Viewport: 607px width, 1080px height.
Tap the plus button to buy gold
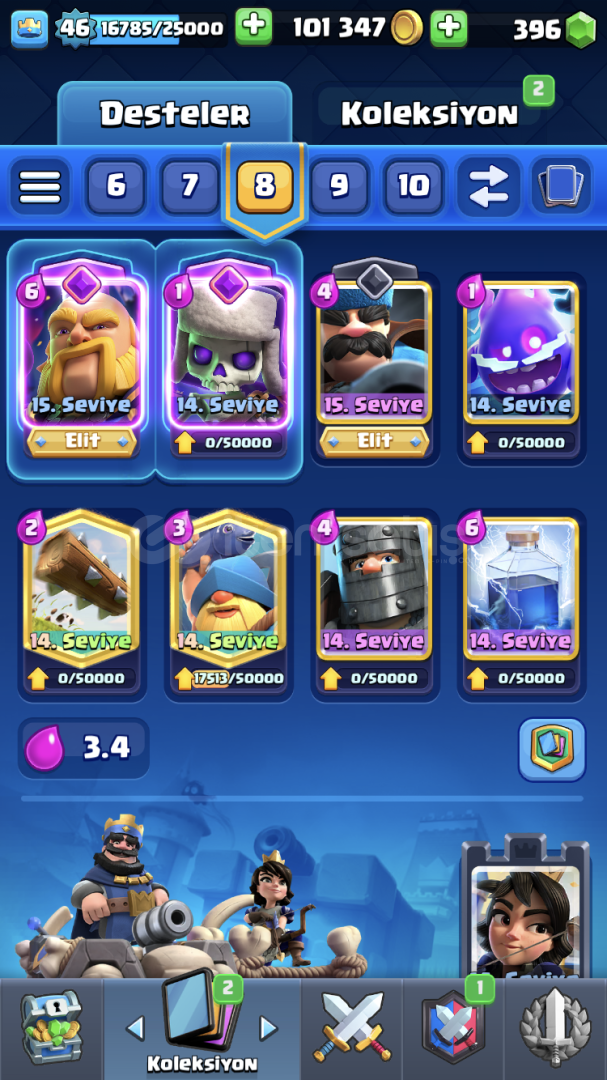449,28
